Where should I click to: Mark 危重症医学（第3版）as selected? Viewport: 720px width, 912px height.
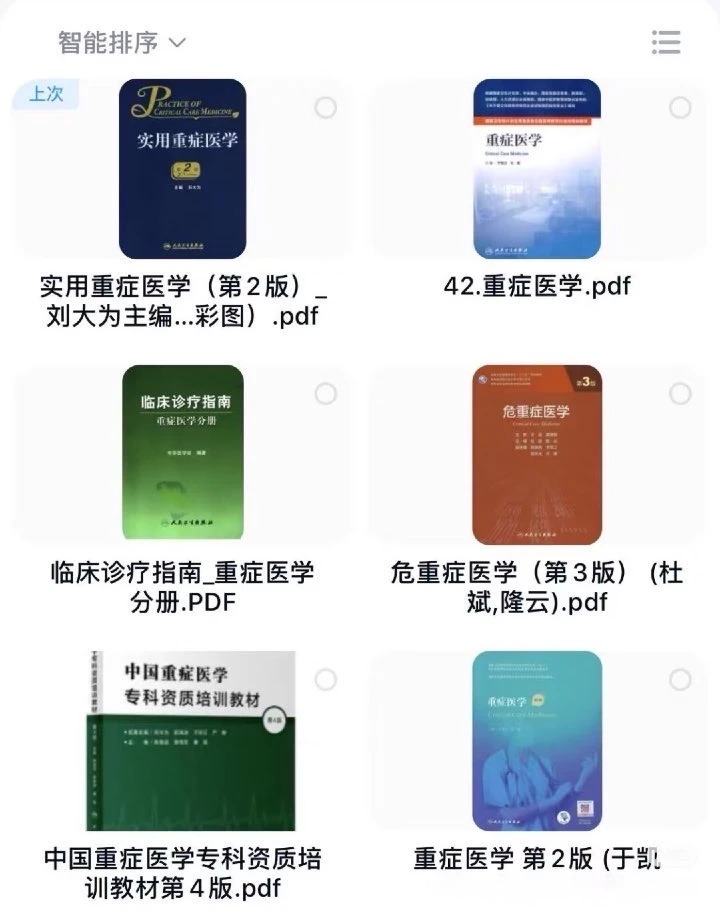(x=680, y=394)
